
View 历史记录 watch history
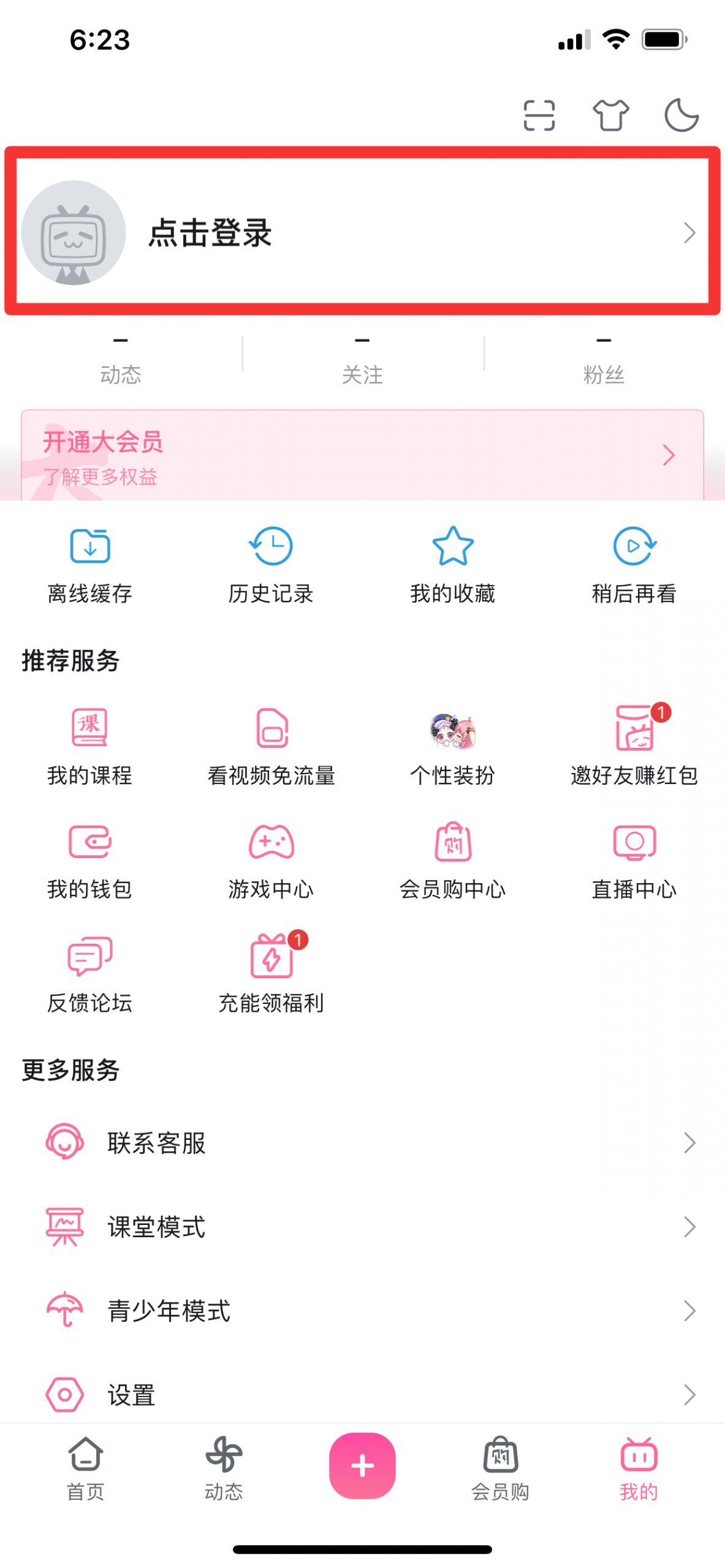[271, 565]
